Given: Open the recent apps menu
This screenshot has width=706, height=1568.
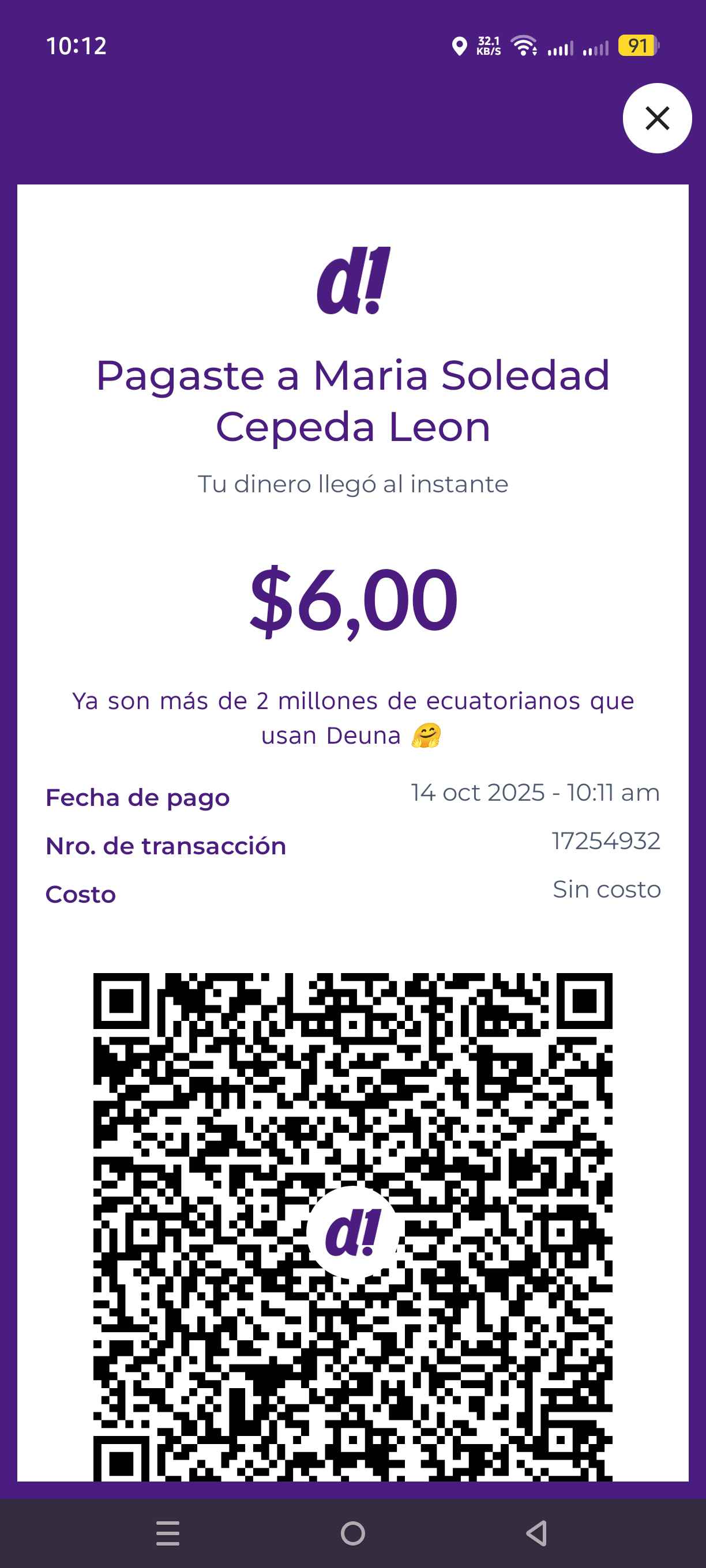Looking at the screenshot, I should coord(167,1533).
